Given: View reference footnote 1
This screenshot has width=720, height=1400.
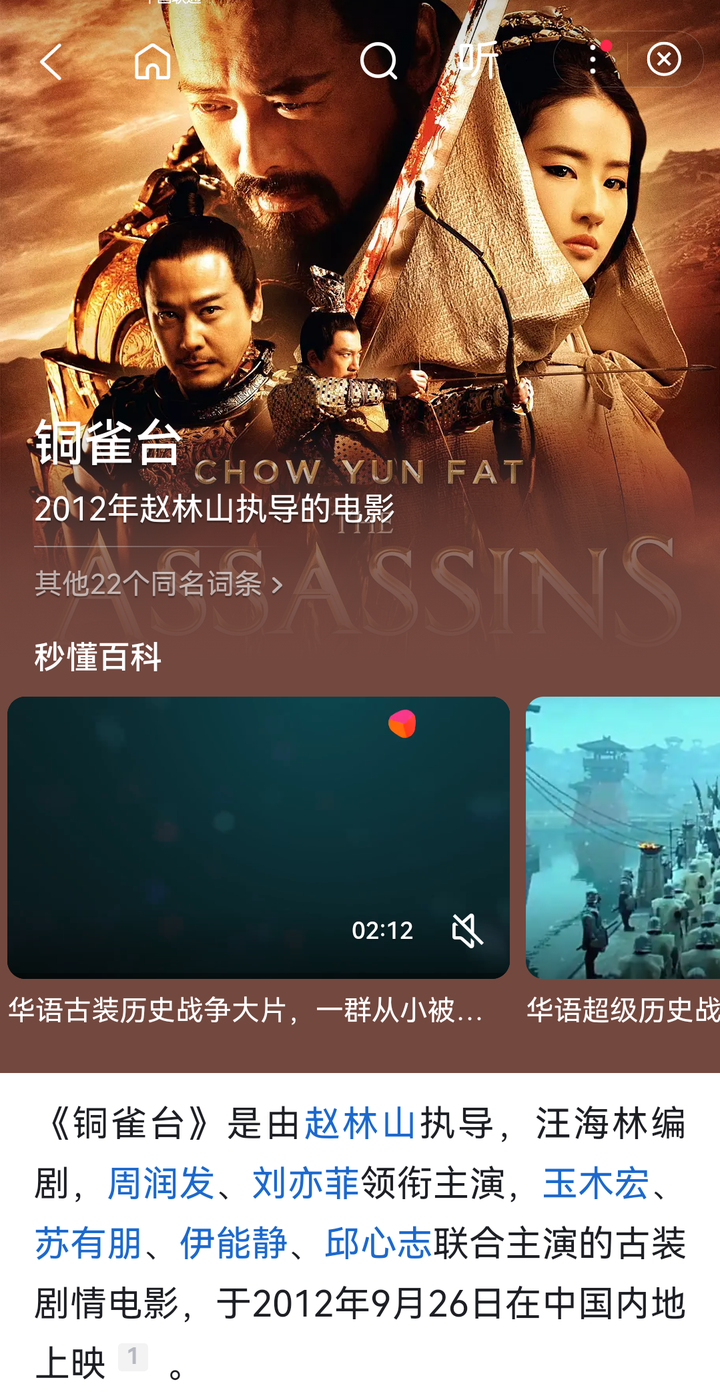Looking at the screenshot, I should point(133,1357).
